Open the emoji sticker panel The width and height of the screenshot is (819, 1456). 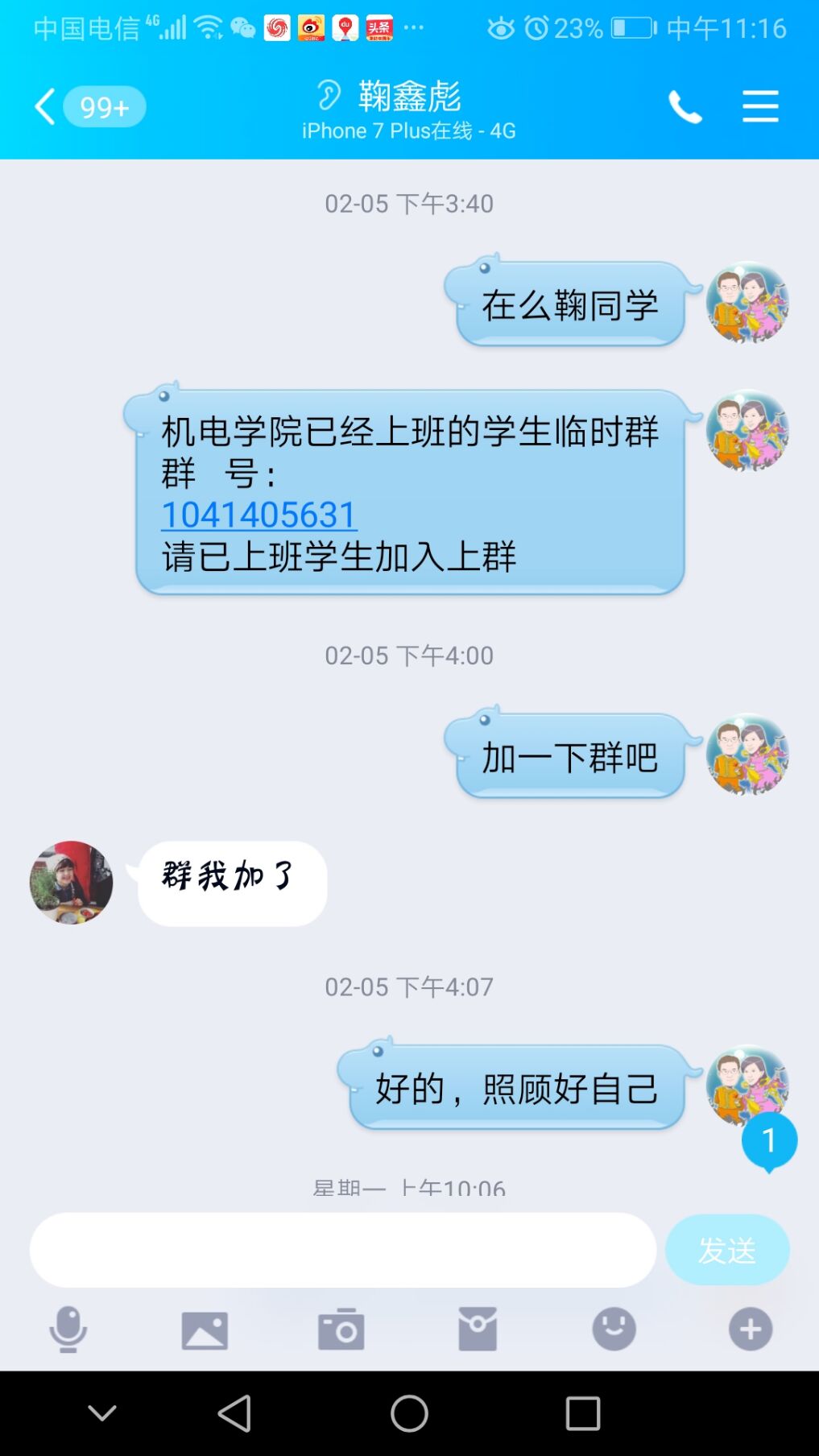click(614, 1329)
